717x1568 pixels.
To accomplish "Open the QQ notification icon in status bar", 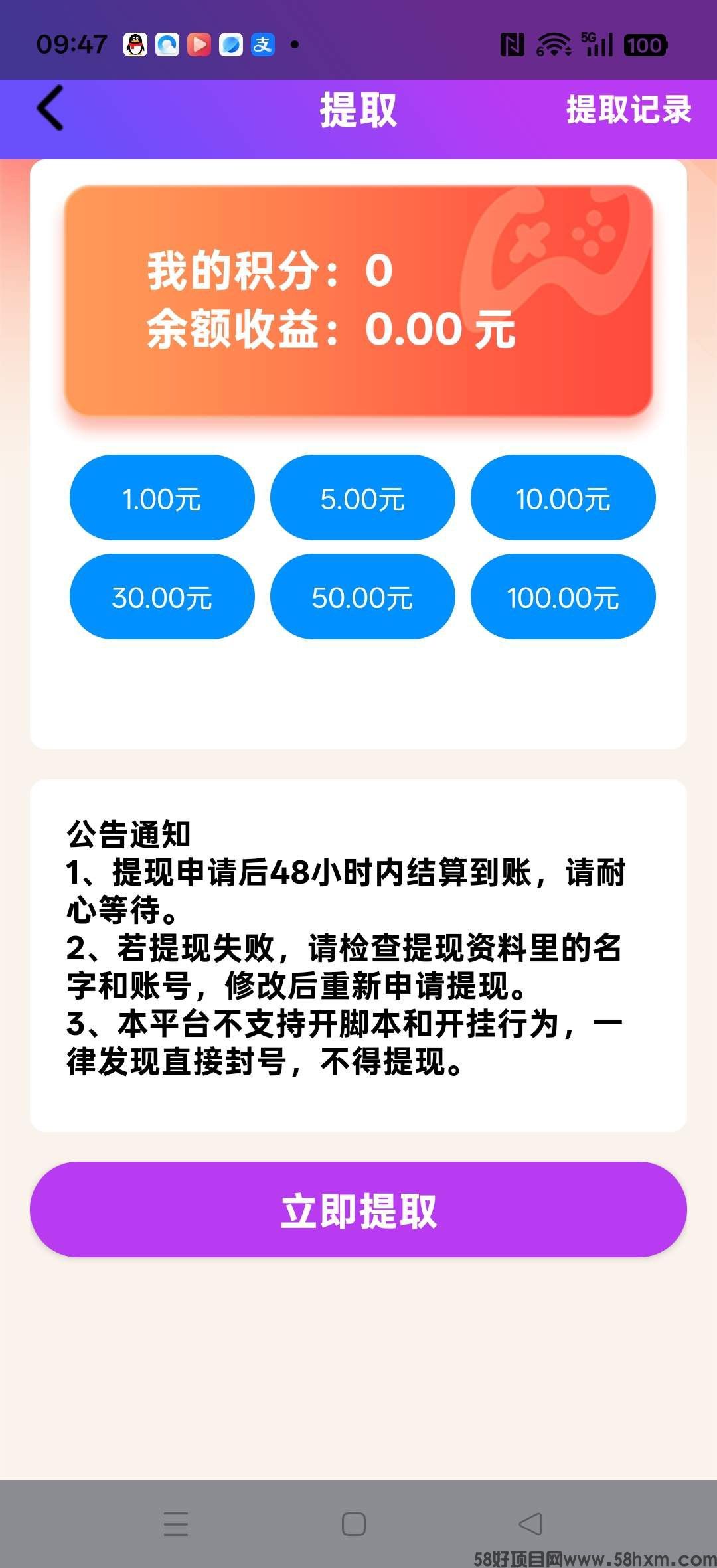I will pos(135,44).
